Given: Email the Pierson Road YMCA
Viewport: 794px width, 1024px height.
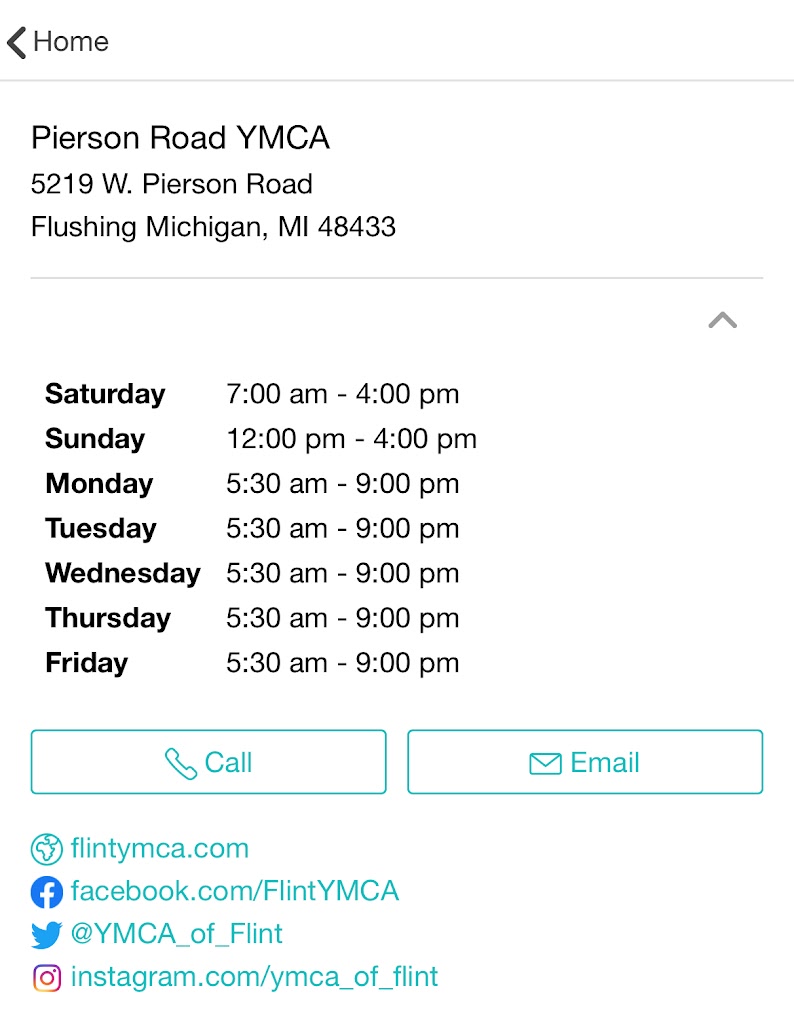Looking at the screenshot, I should click(585, 762).
